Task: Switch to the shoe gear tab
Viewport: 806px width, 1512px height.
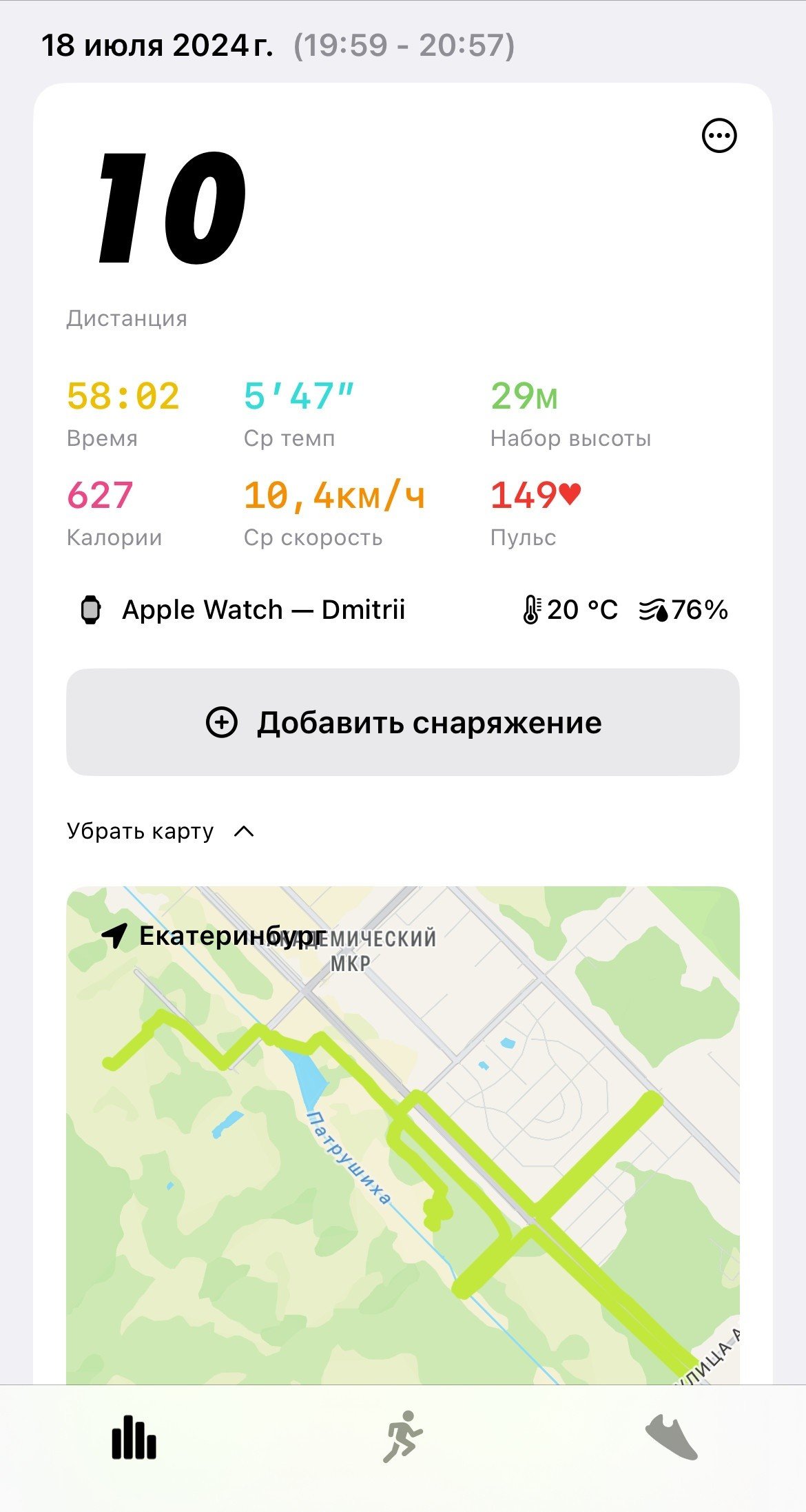Action: [x=672, y=1438]
